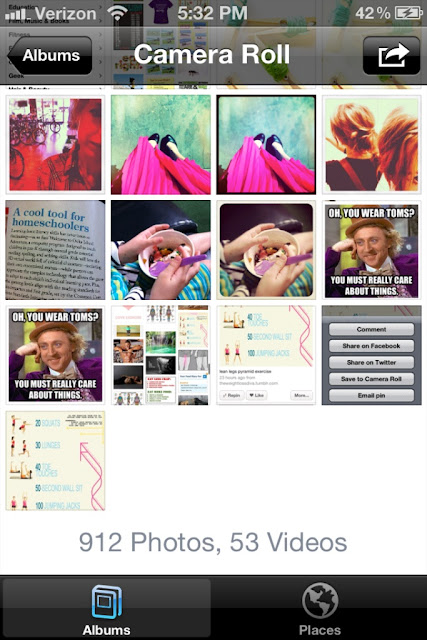Open the homeschoolers magazine page photo
Viewport: 427px width, 640px height.
[55, 250]
